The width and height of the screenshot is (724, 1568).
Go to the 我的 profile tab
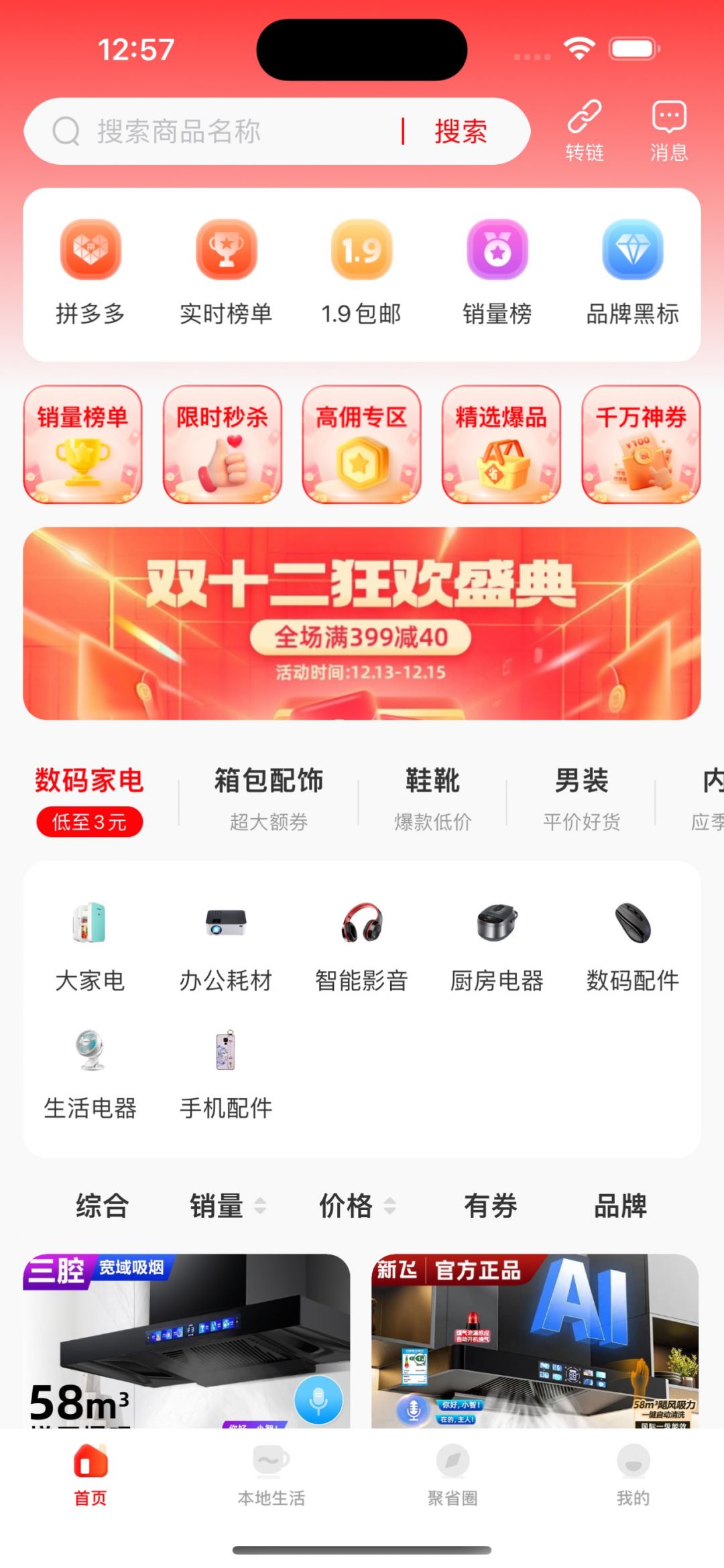click(x=633, y=1476)
